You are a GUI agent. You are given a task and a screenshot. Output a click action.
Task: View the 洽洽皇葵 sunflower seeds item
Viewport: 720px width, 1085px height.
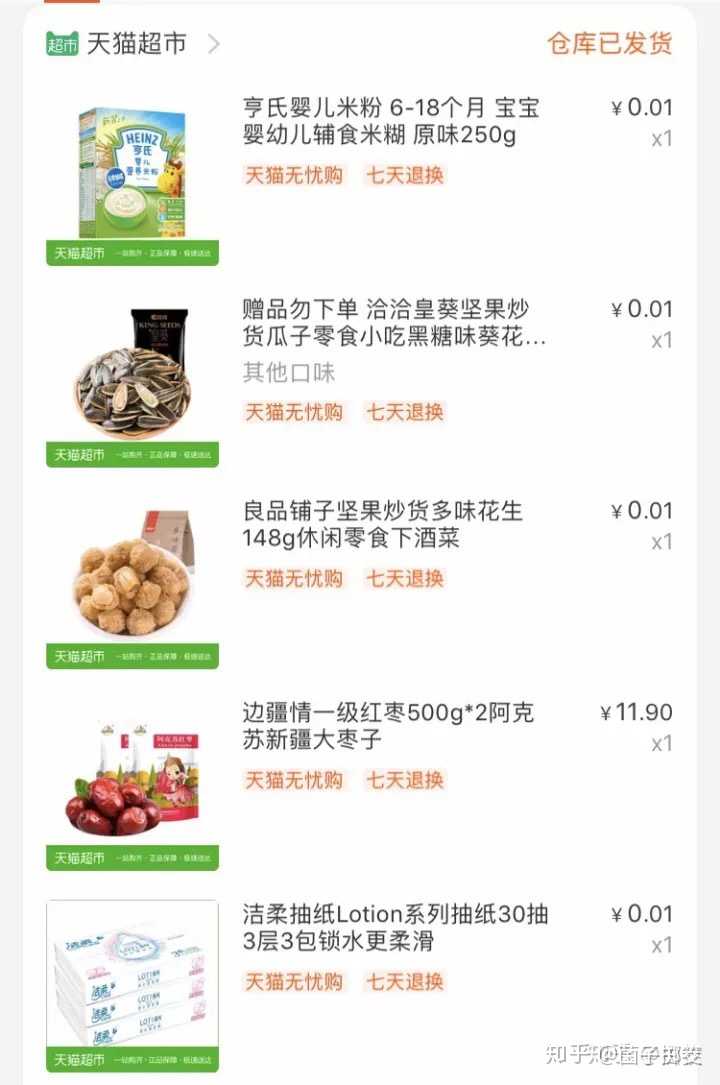coord(395,323)
